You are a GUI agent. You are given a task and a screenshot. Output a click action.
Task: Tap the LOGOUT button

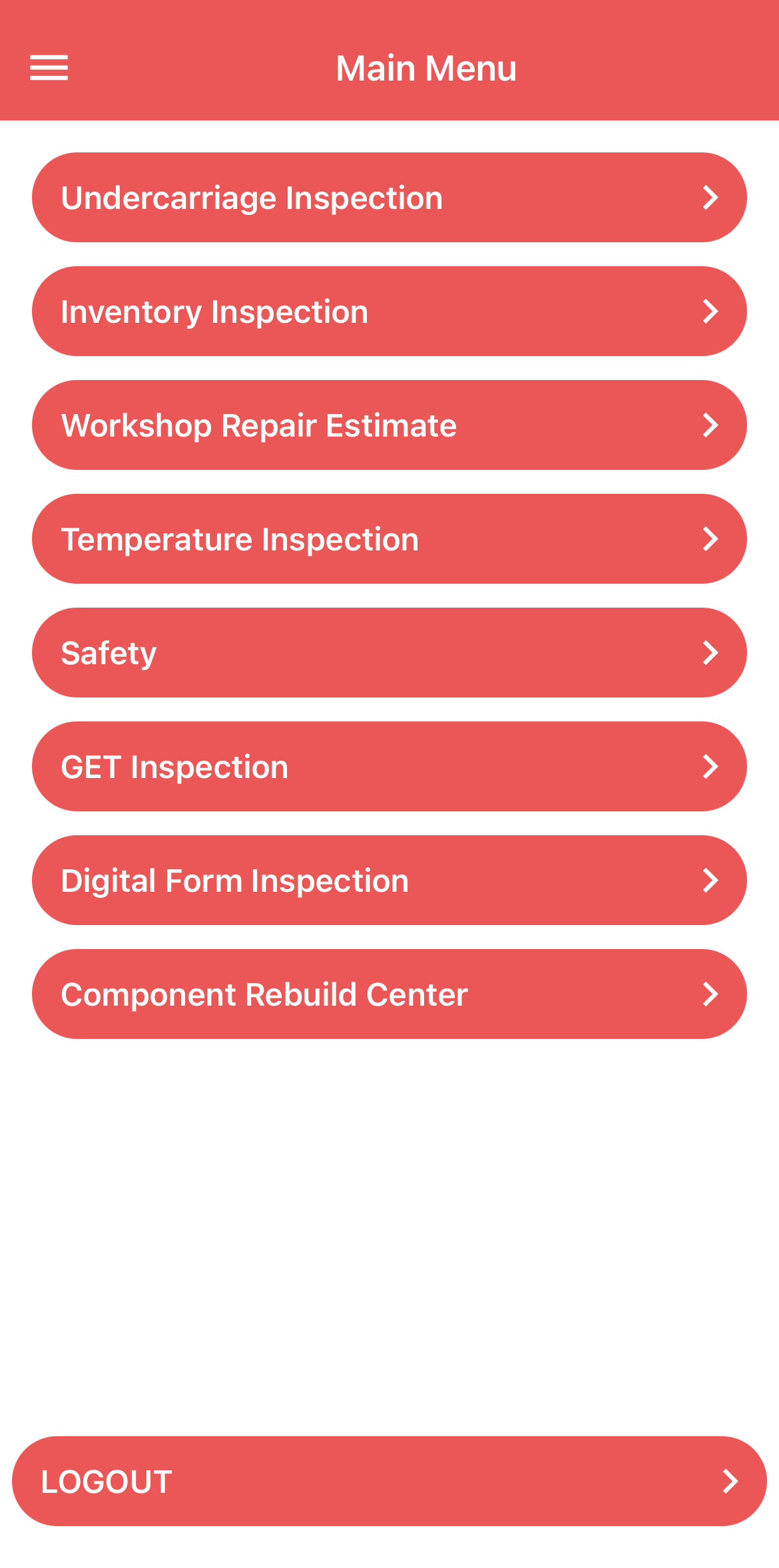click(x=389, y=1481)
